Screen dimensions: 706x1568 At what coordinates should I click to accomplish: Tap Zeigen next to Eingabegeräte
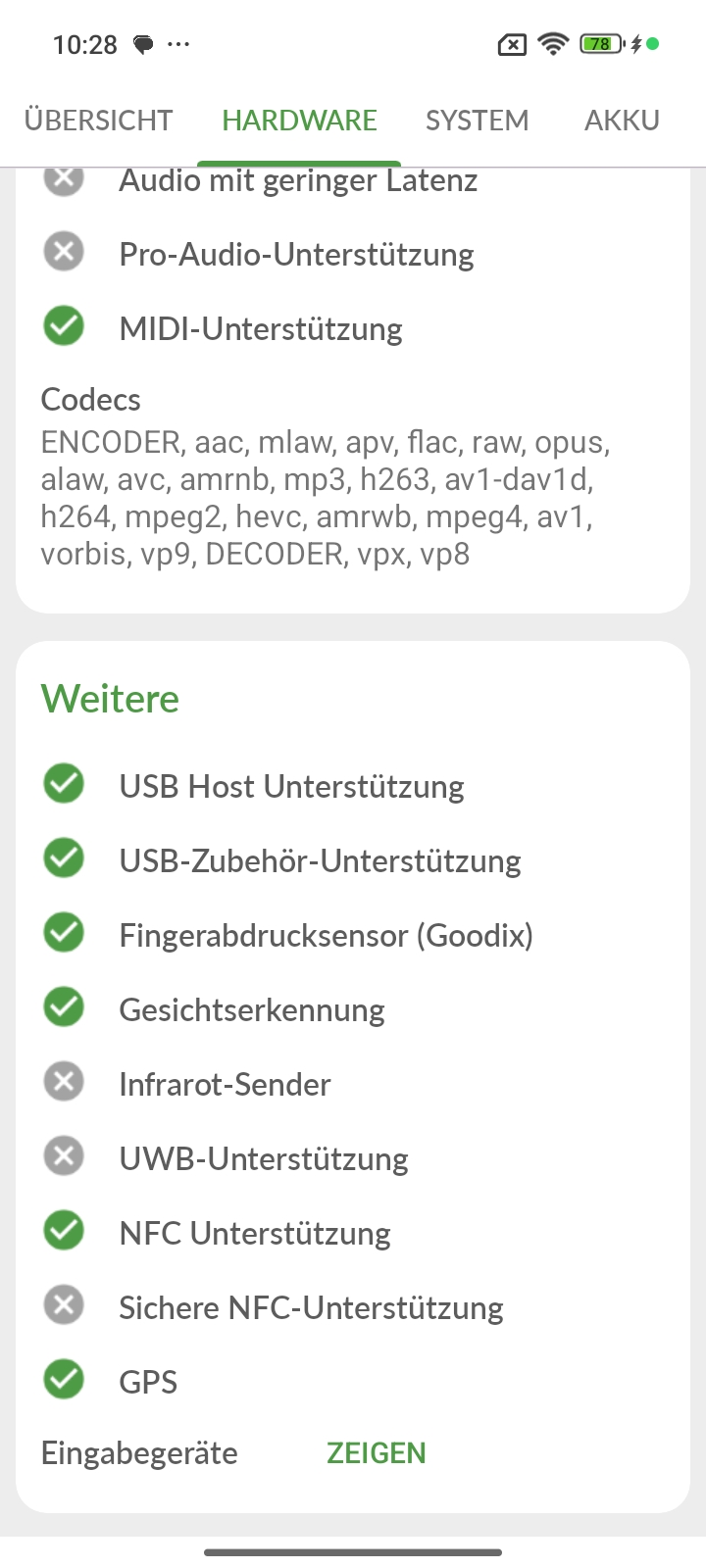pyautogui.click(x=377, y=1453)
